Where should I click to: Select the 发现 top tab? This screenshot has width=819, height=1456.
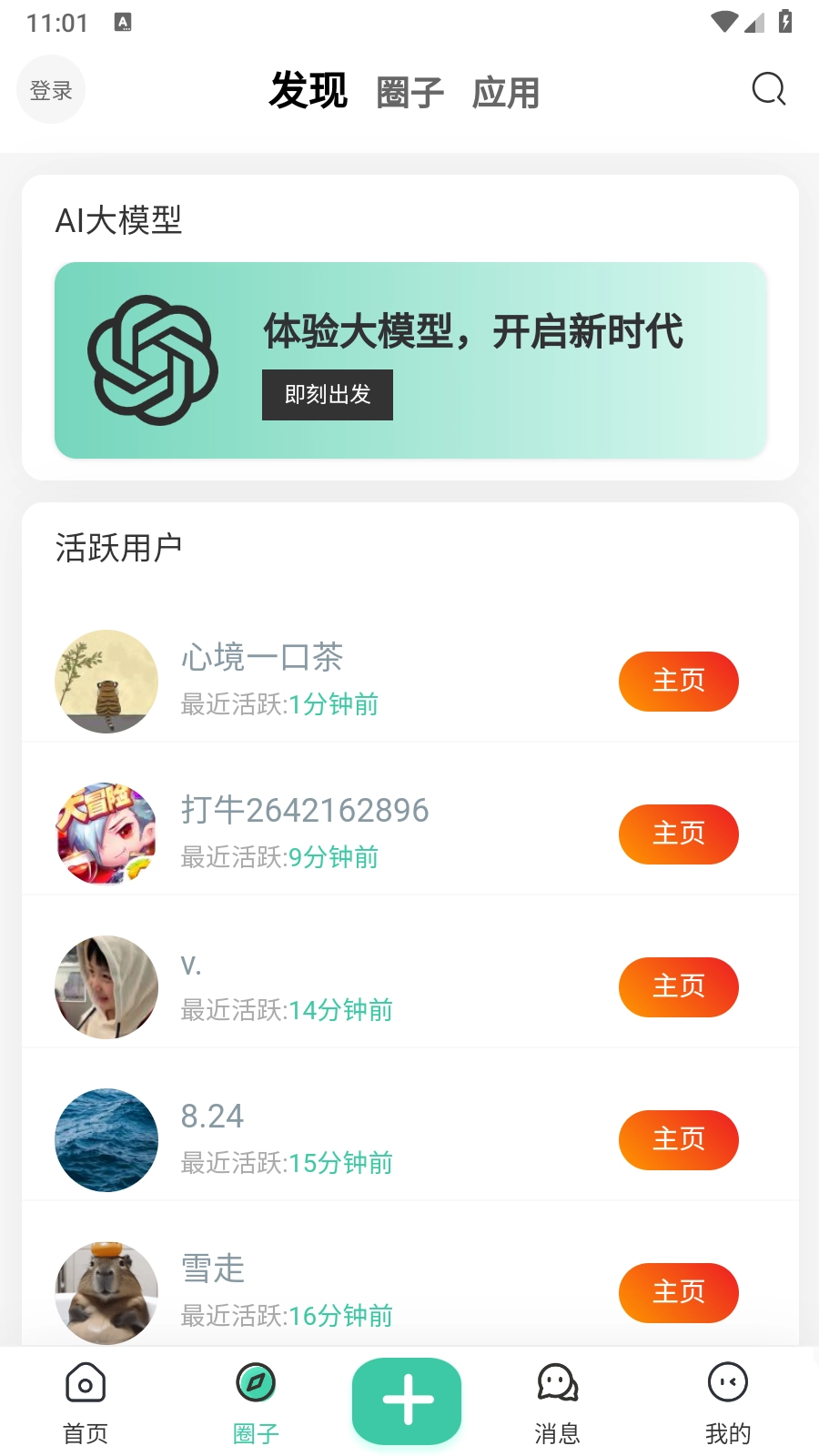(x=308, y=91)
